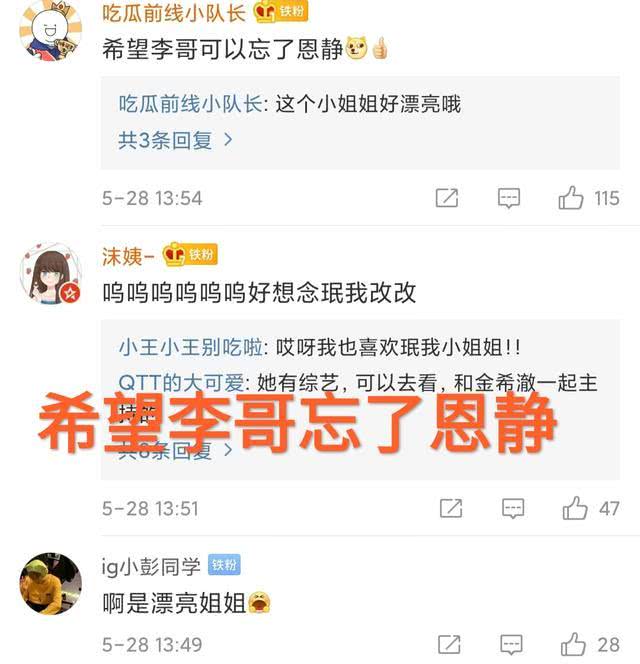Viewport: 640px width, 664px height.
Task: Reply to the comment posted at 5-28 13:54
Action: (x=508, y=198)
